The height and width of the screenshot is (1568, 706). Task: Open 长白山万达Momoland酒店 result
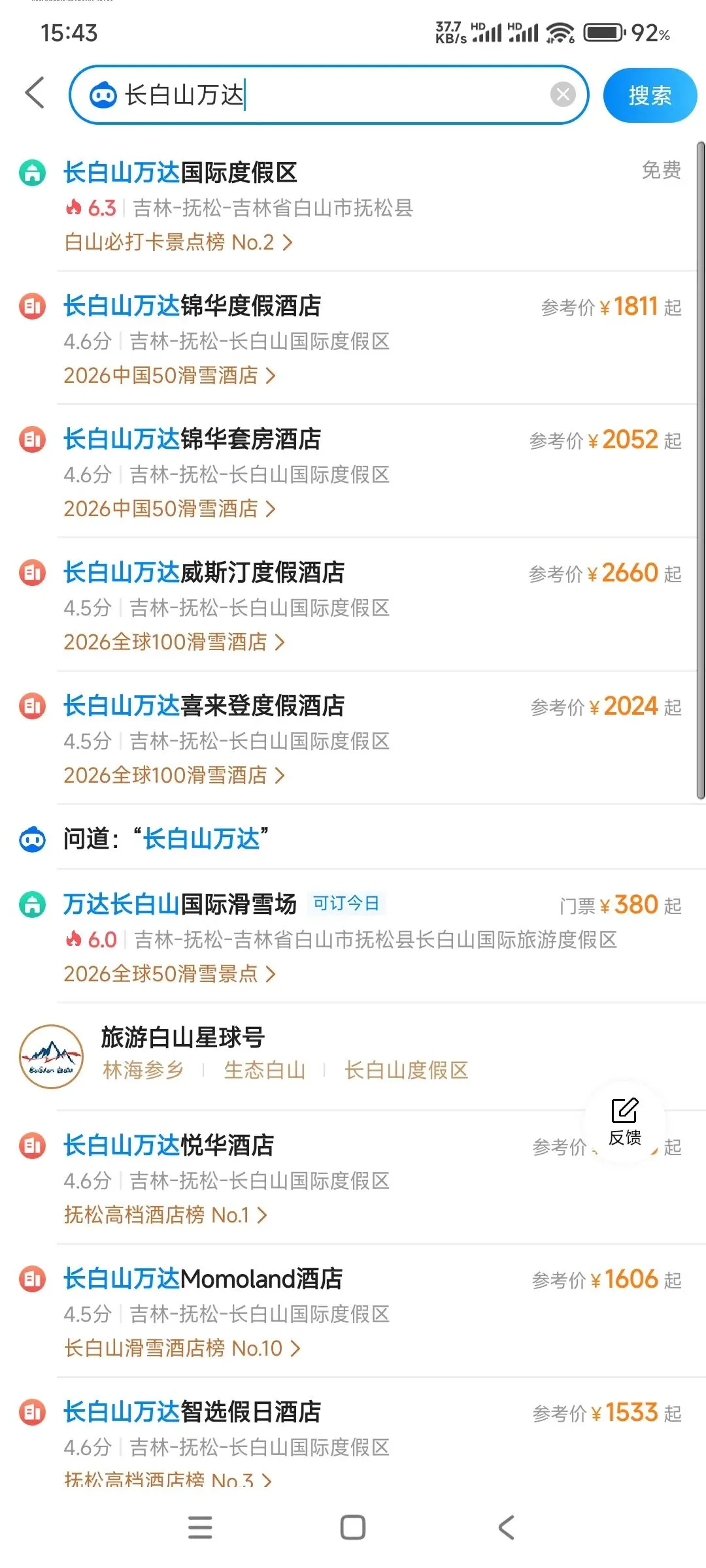tap(203, 1279)
